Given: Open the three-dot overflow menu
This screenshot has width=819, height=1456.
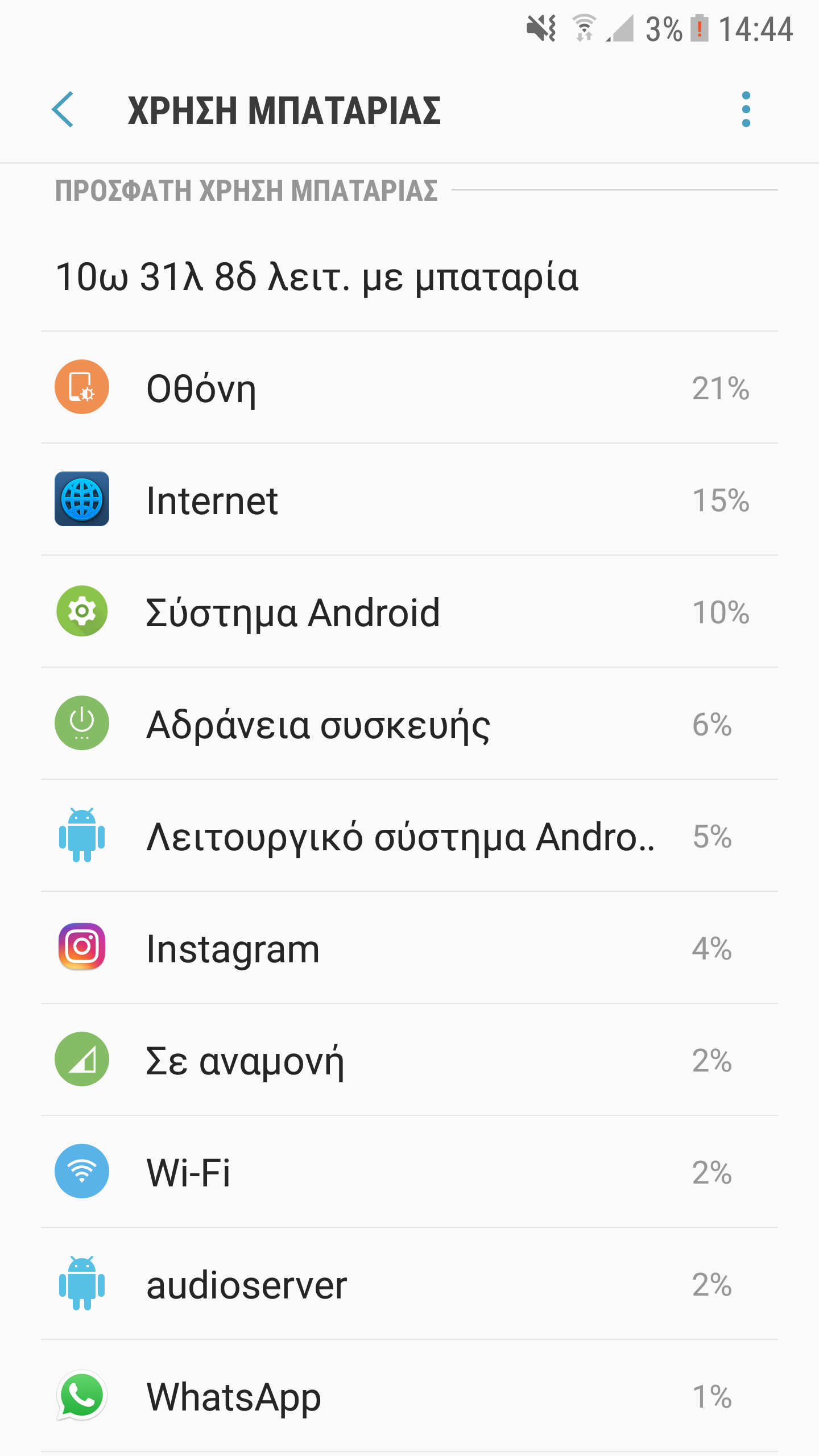Looking at the screenshot, I should pos(746,110).
